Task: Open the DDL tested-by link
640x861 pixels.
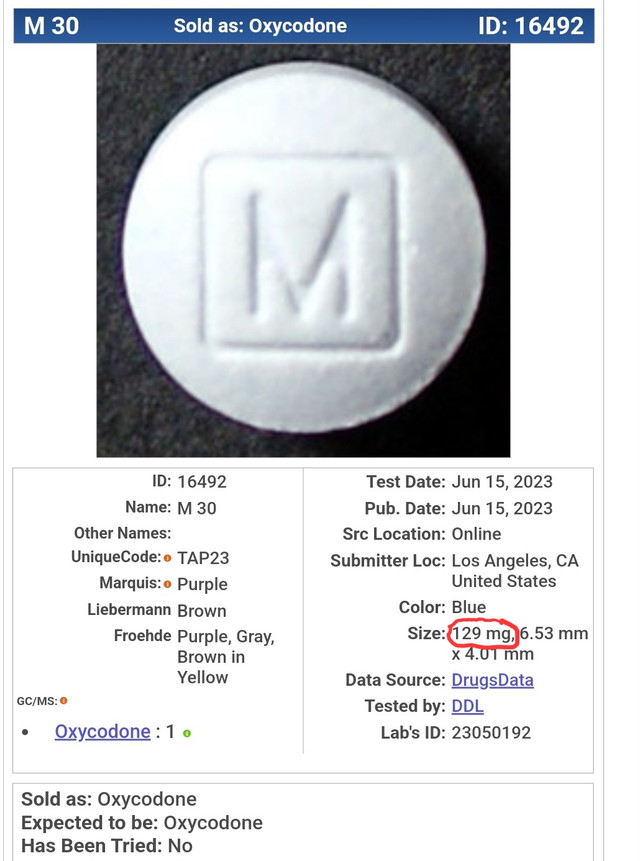Action: coord(467,706)
